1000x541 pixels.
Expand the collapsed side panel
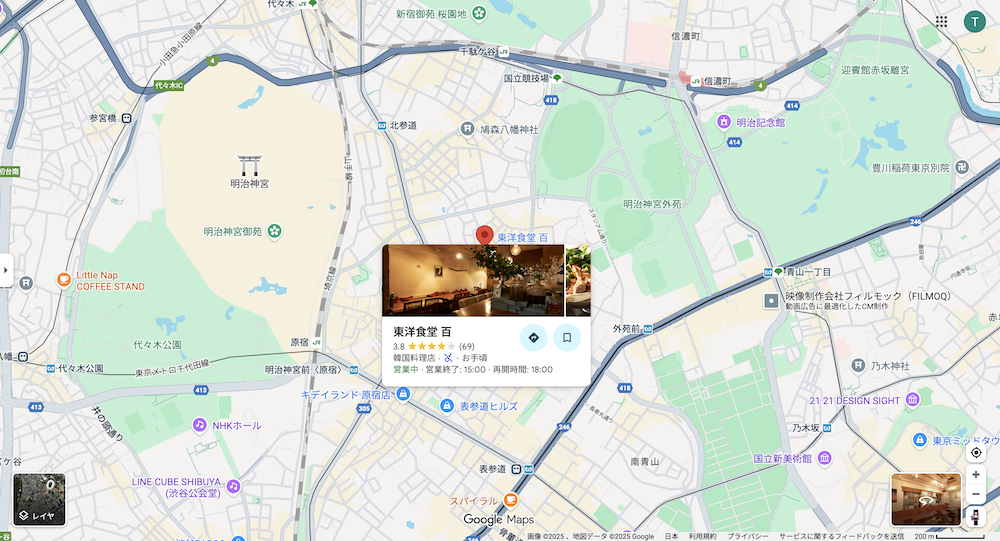point(6,270)
